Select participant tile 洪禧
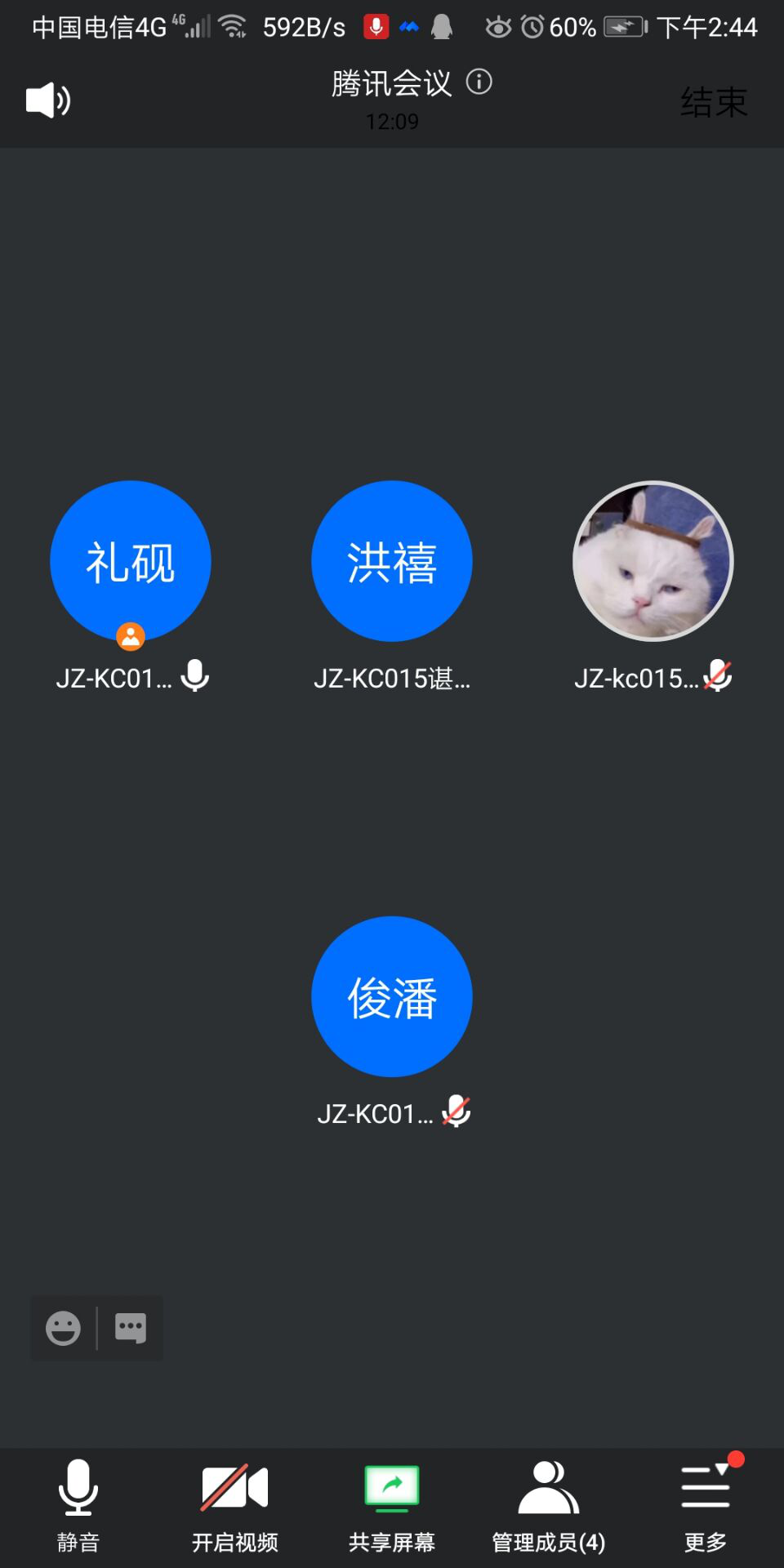 click(x=392, y=562)
